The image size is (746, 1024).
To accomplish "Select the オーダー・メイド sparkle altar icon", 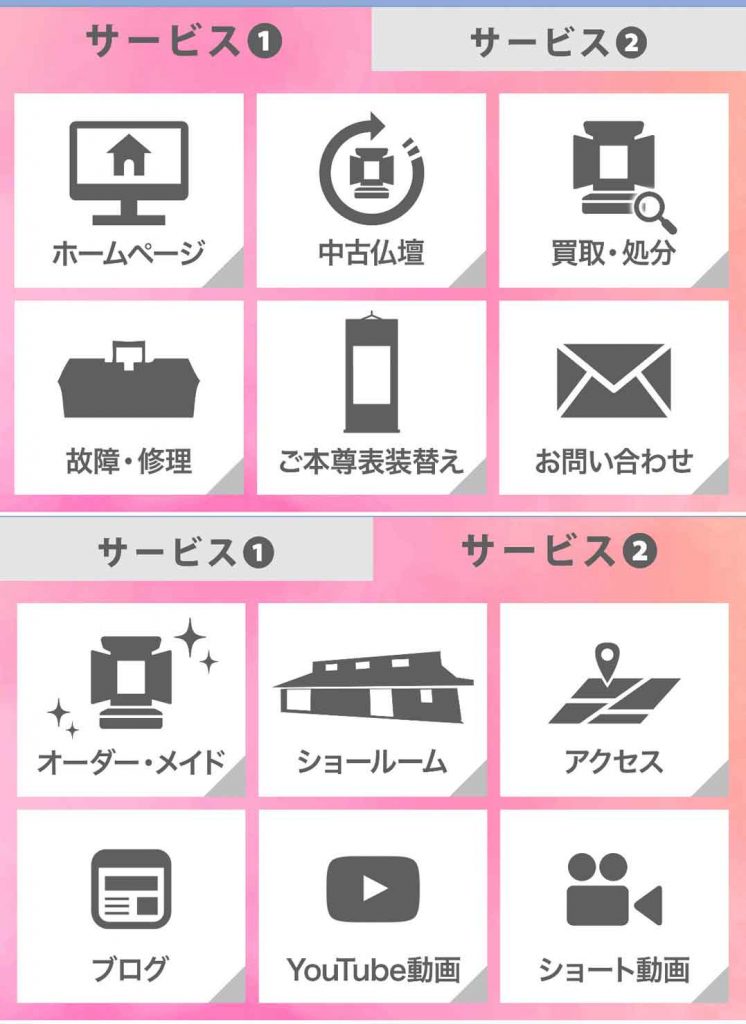I will pyautogui.click(x=129, y=678).
